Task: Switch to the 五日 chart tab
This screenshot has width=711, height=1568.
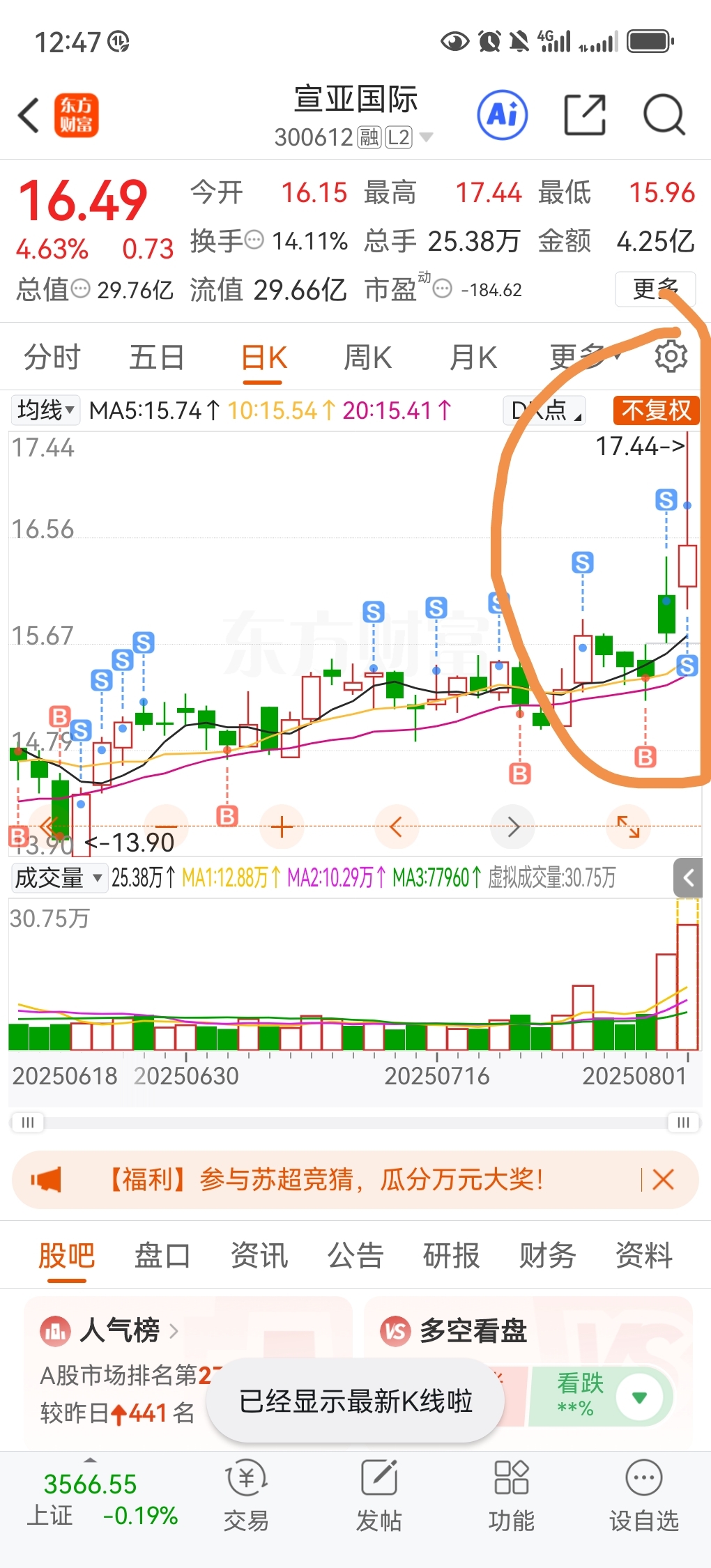Action: coord(157,358)
